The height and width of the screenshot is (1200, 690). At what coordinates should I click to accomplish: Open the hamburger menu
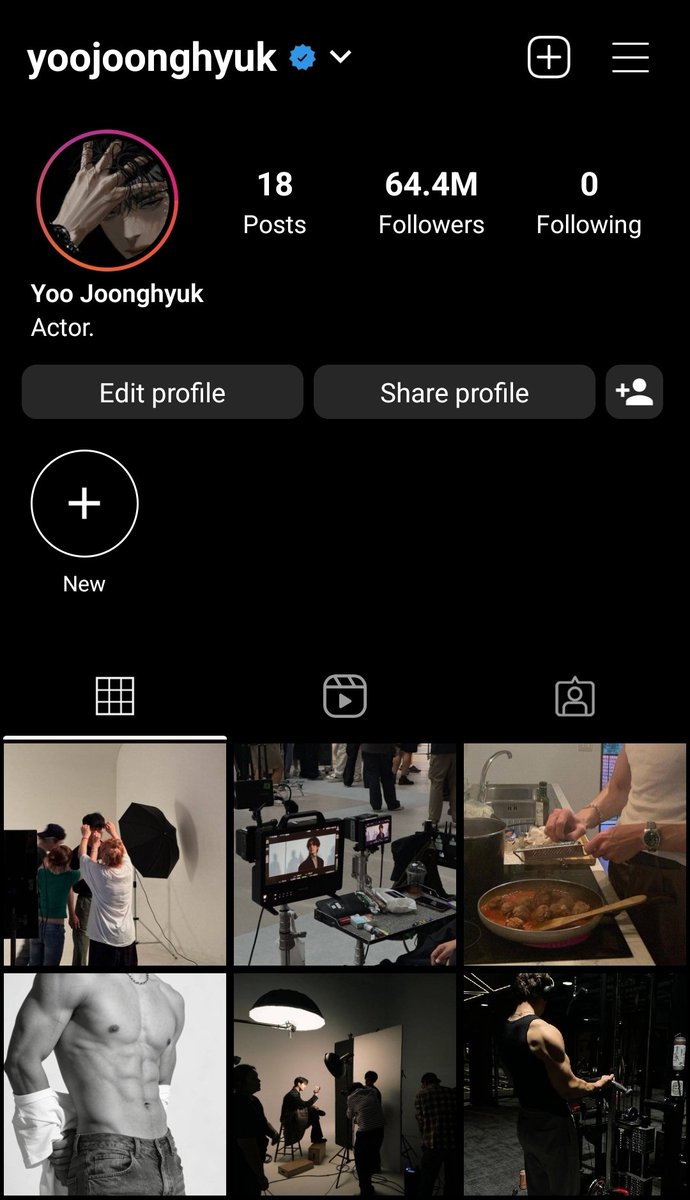[x=630, y=57]
